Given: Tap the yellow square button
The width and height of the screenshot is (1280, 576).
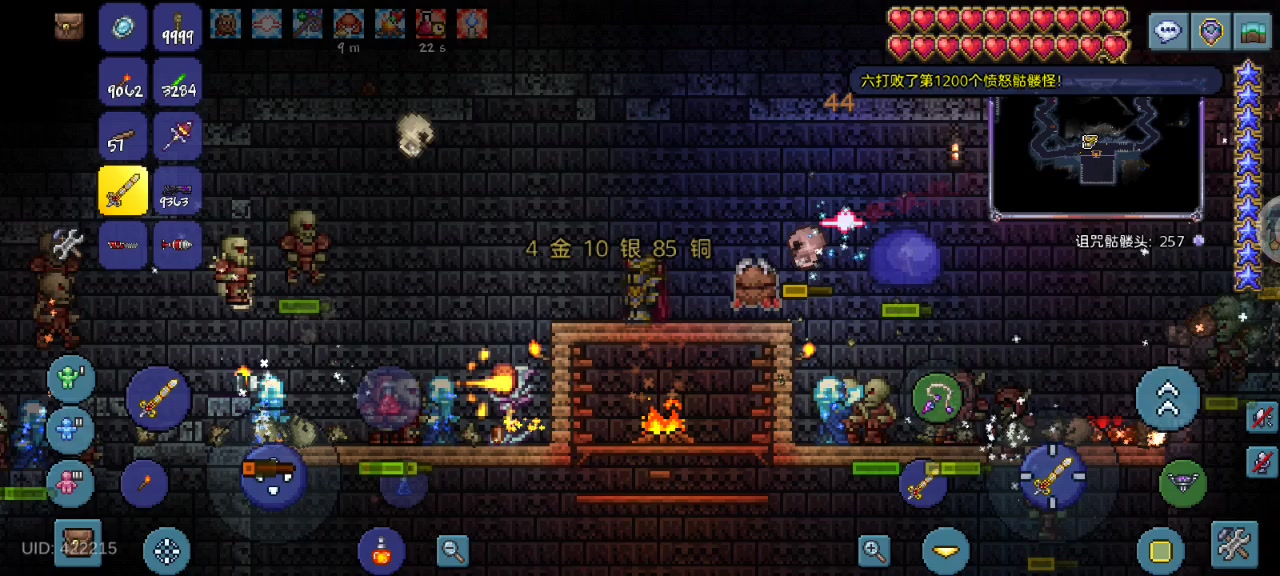Looking at the screenshot, I should pyautogui.click(x=1160, y=551).
